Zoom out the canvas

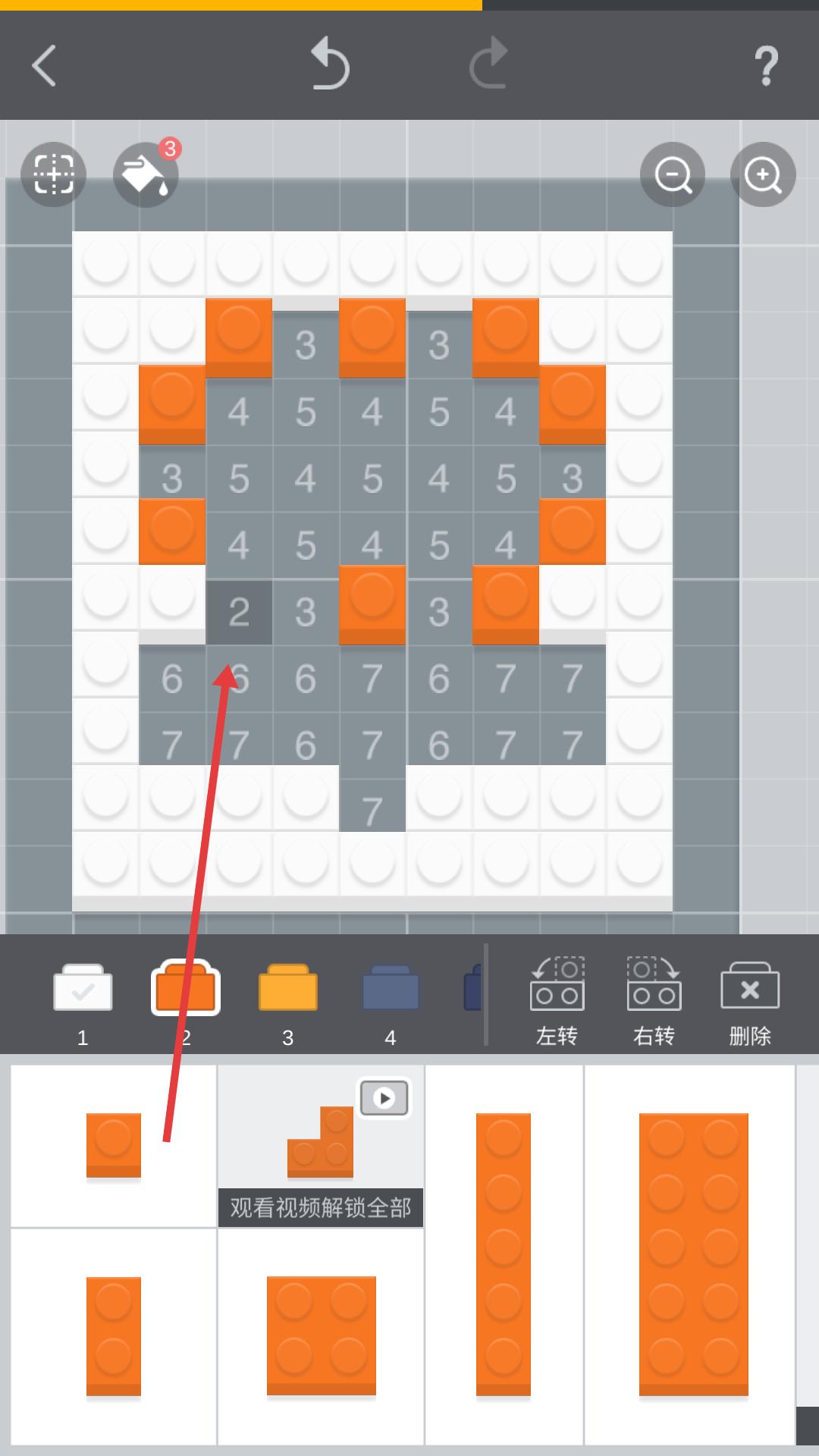(673, 174)
